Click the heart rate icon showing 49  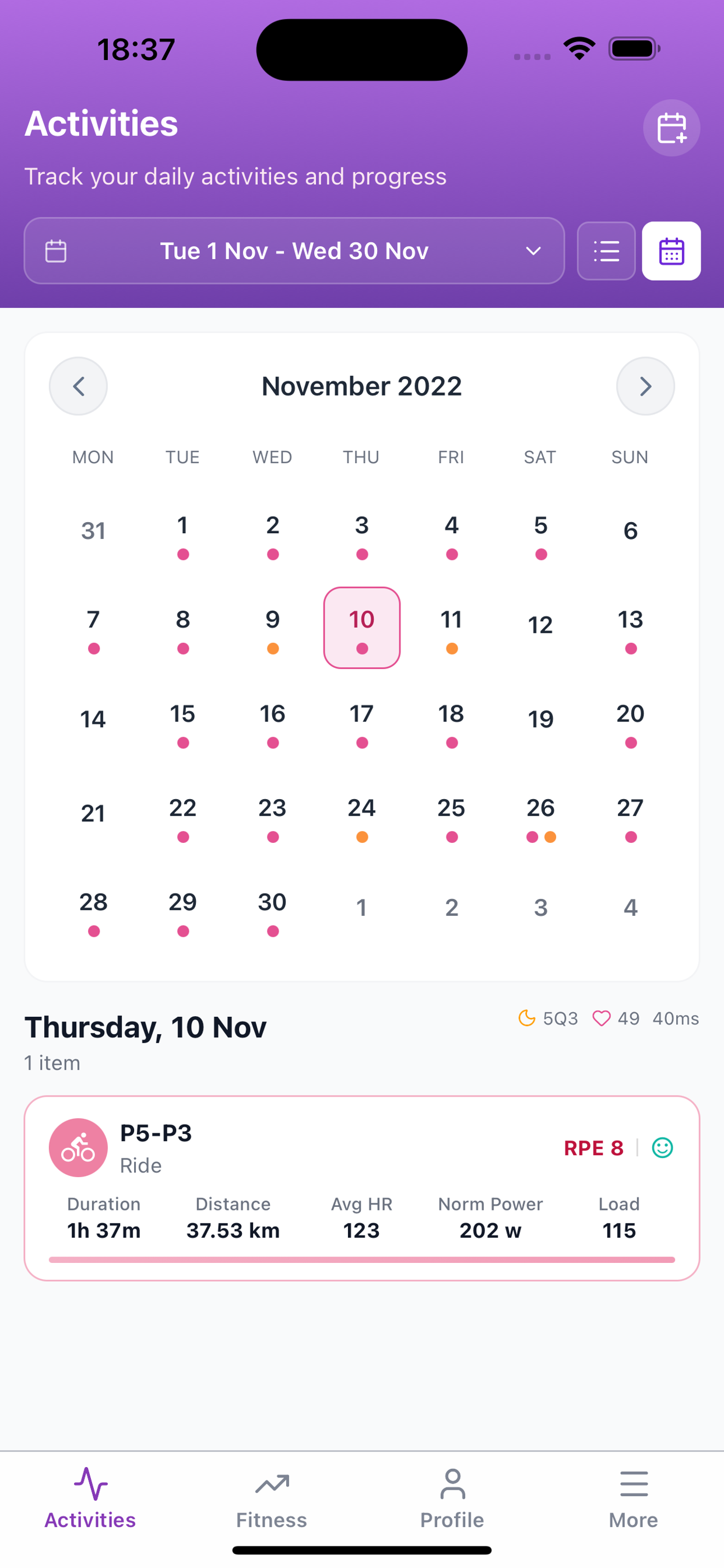point(602,1019)
